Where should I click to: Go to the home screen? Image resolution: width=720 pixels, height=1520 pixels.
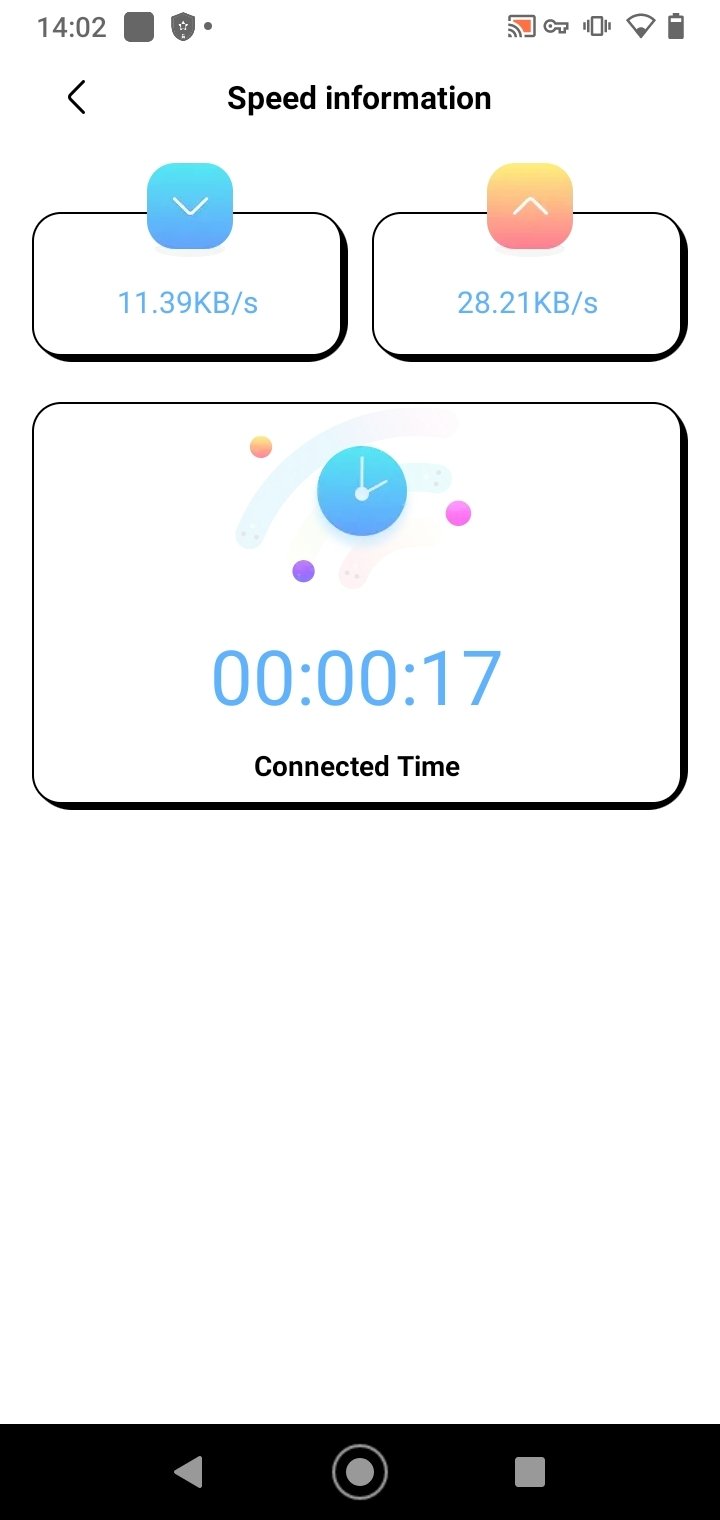pos(360,1471)
